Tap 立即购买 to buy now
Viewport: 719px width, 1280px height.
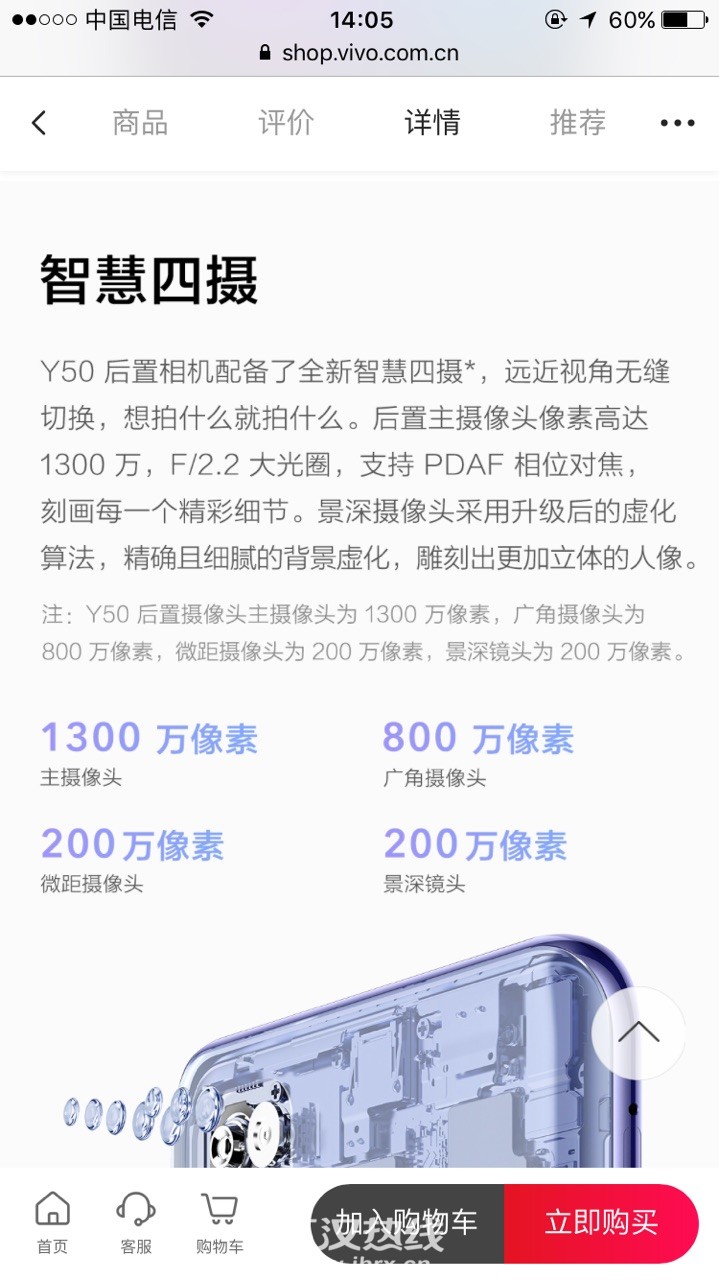click(x=601, y=1222)
